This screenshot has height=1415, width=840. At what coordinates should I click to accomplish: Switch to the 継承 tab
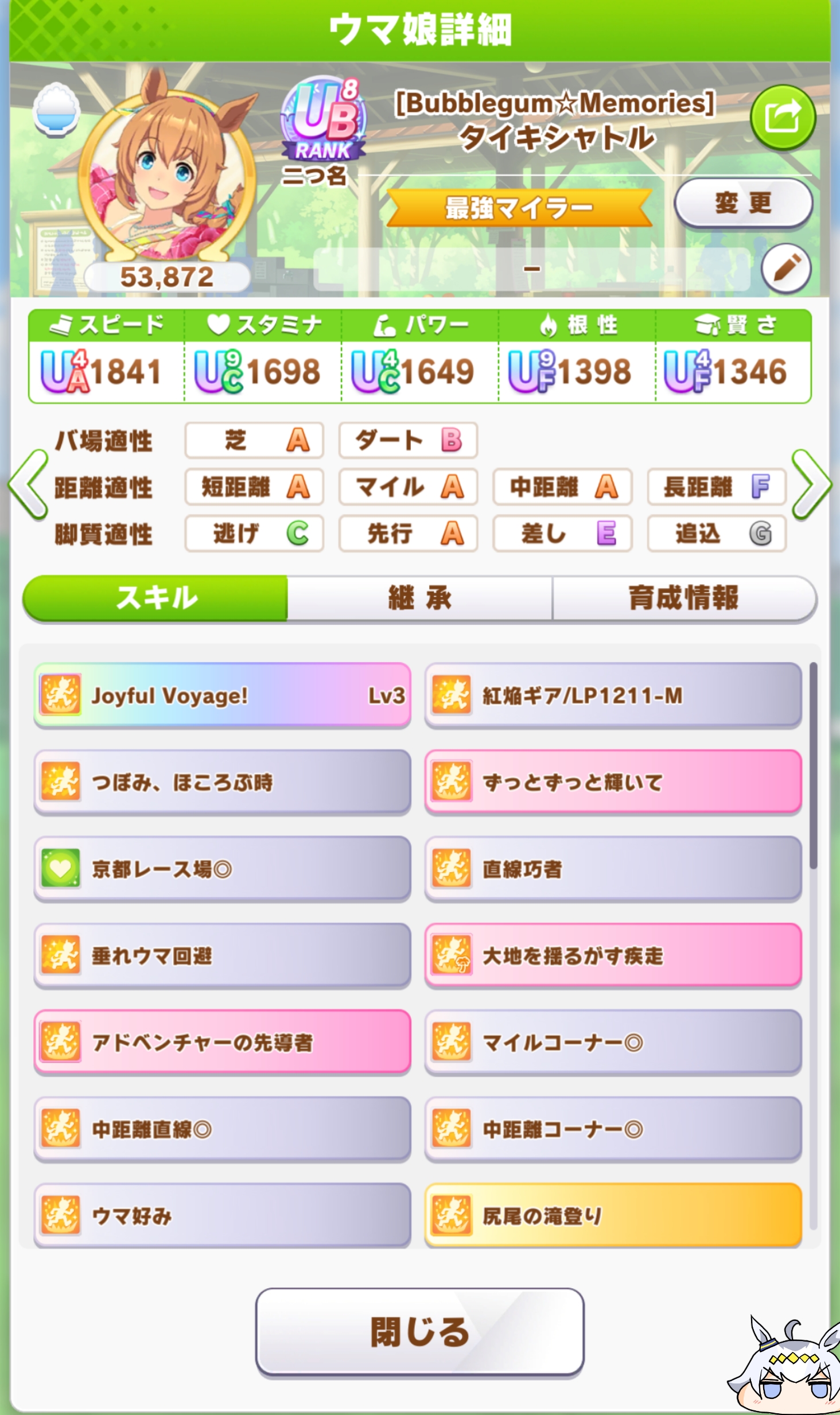419,598
